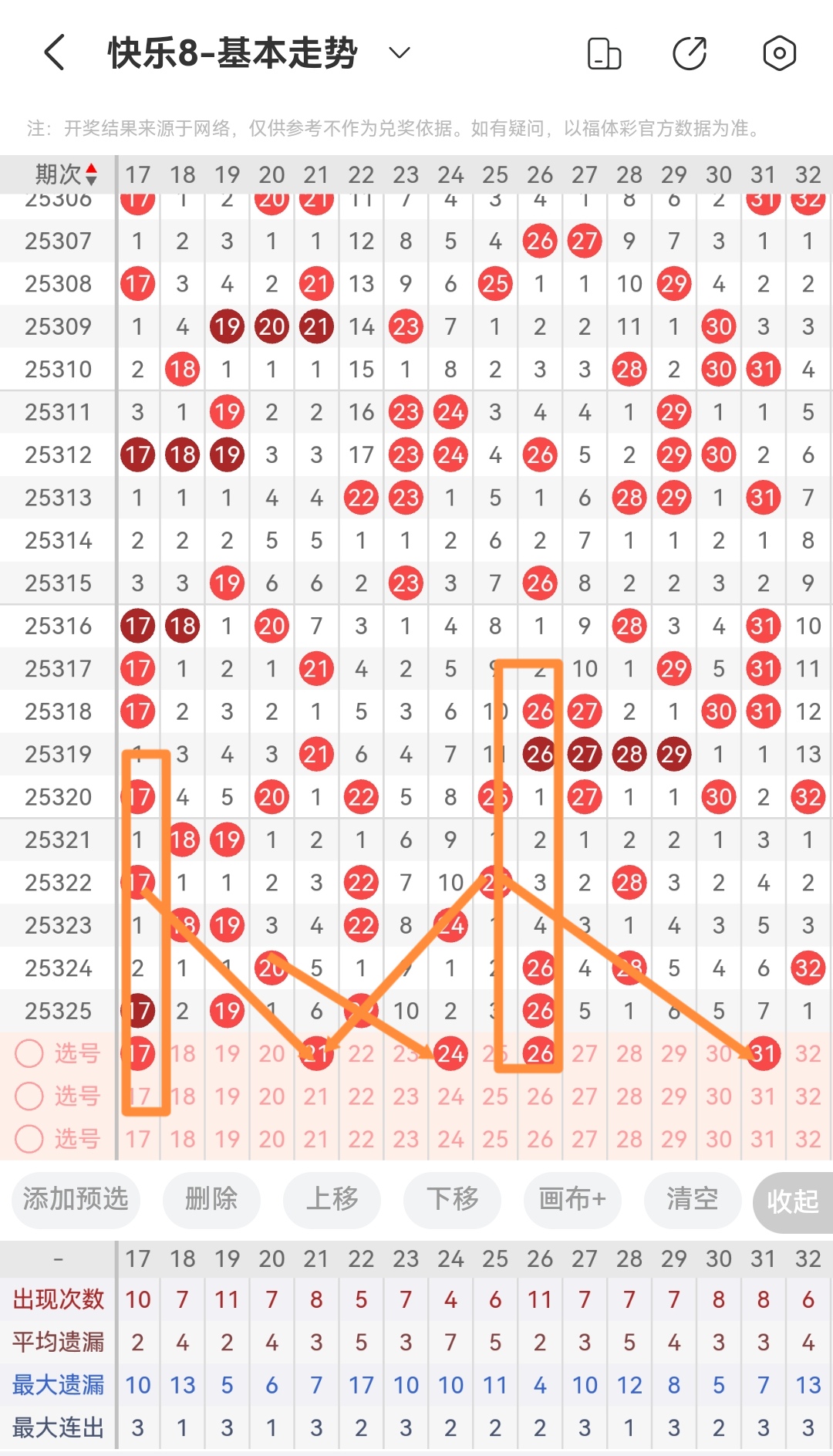Deselect number 24 in the first 选号 row
This screenshot has width=833, height=1456.
point(450,1053)
